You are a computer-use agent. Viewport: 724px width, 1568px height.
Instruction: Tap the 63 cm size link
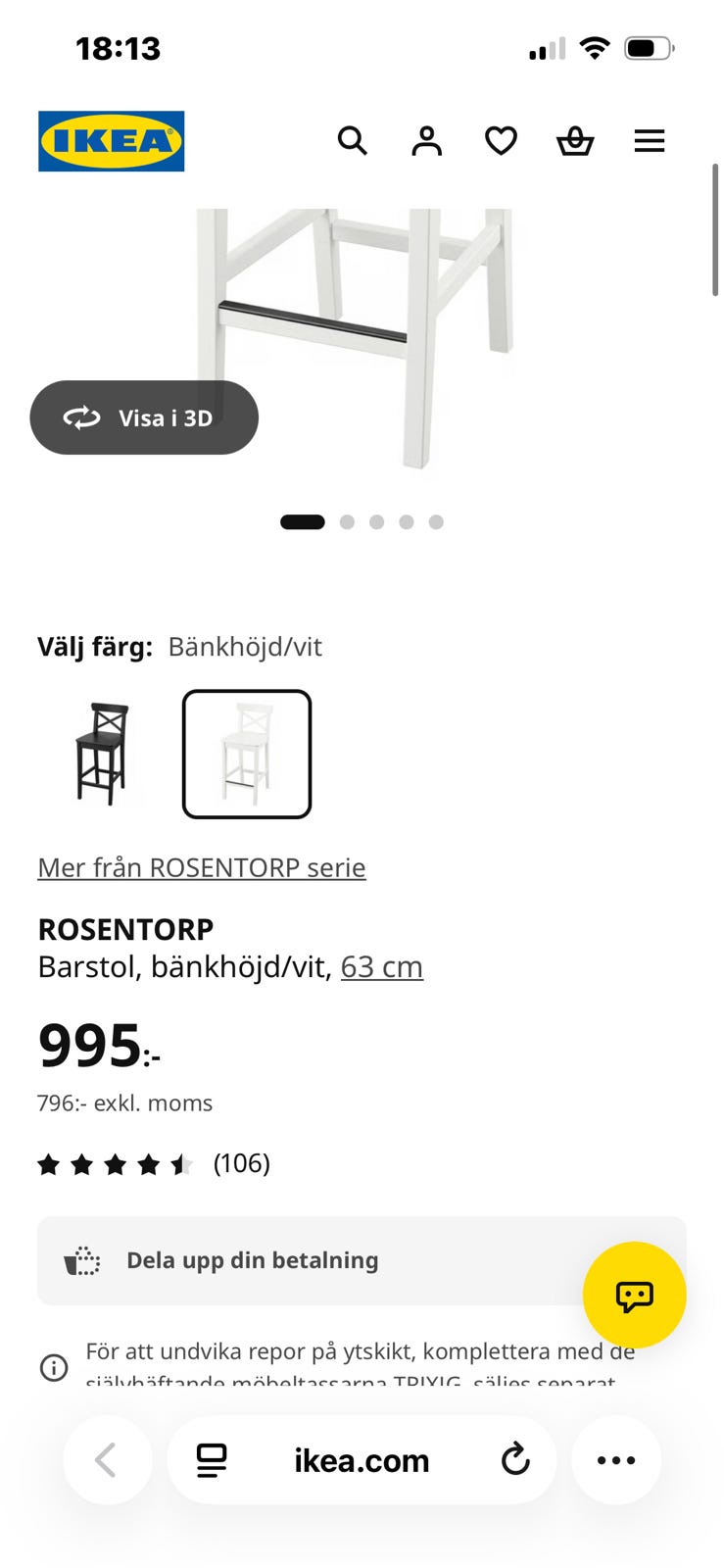pyautogui.click(x=382, y=967)
